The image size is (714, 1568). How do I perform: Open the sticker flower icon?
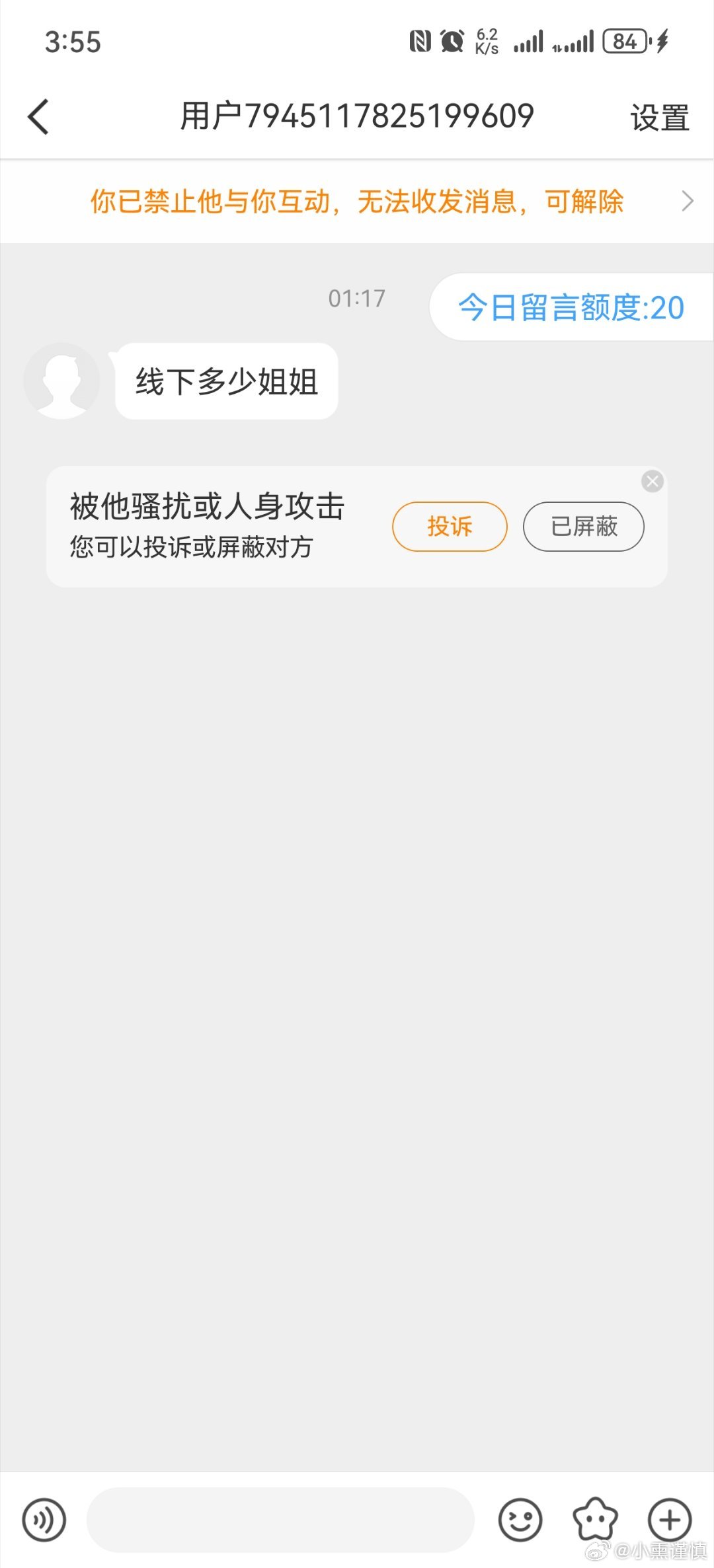pyautogui.click(x=595, y=1520)
